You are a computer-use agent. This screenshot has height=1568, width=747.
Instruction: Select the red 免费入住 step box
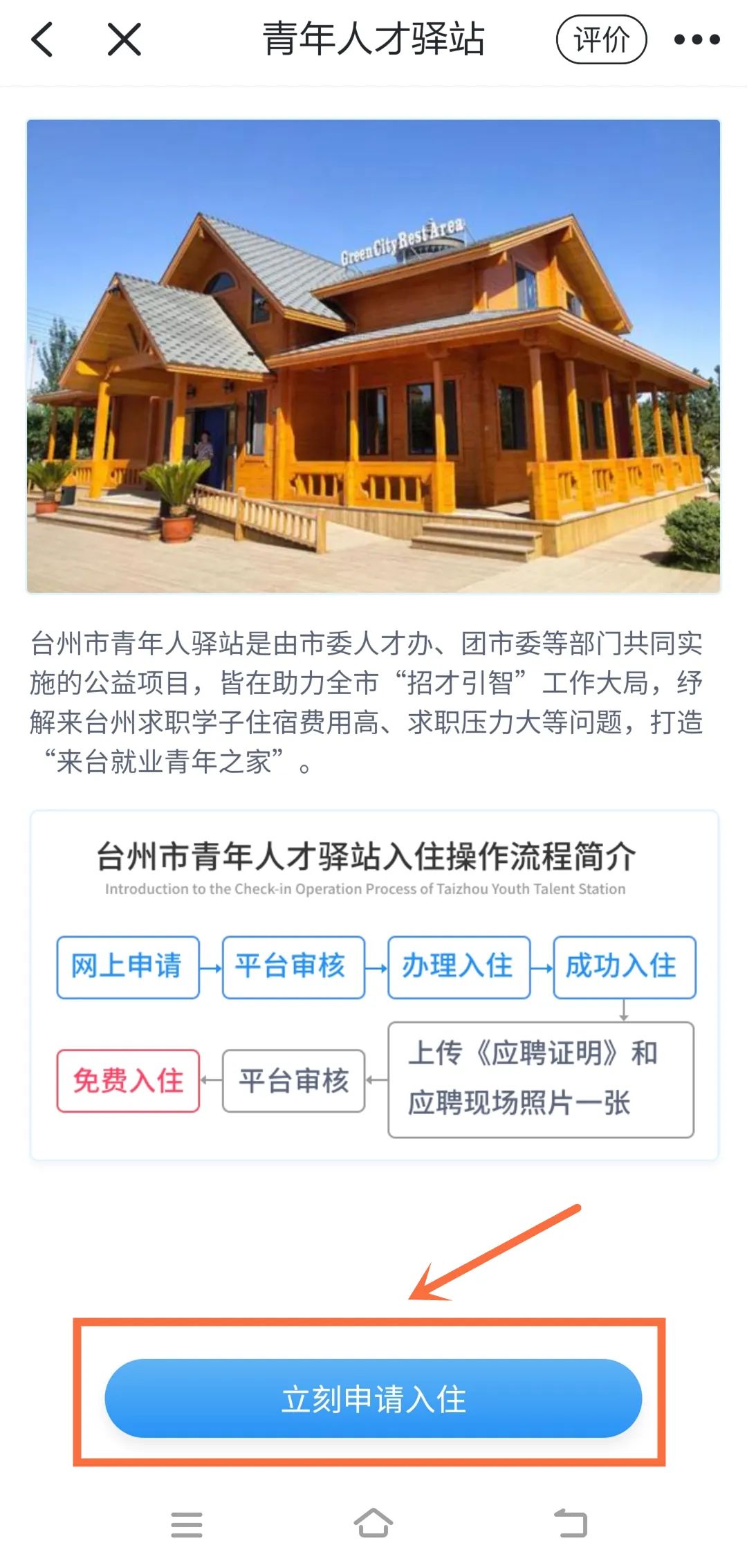tap(128, 1081)
